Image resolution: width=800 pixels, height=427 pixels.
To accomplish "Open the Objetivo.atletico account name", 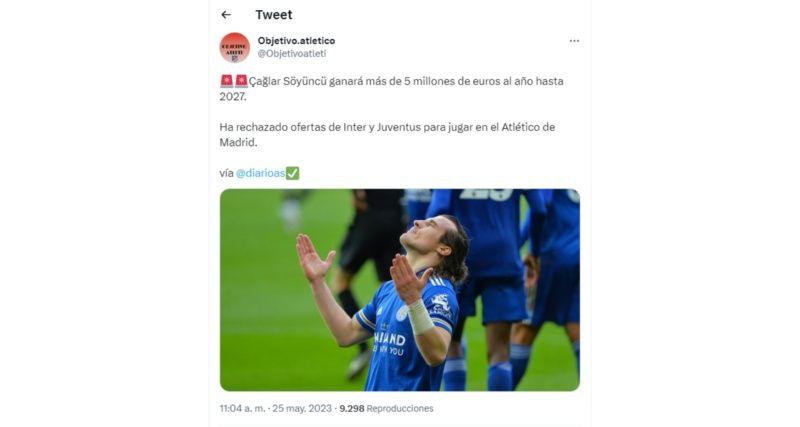I will click(296, 41).
